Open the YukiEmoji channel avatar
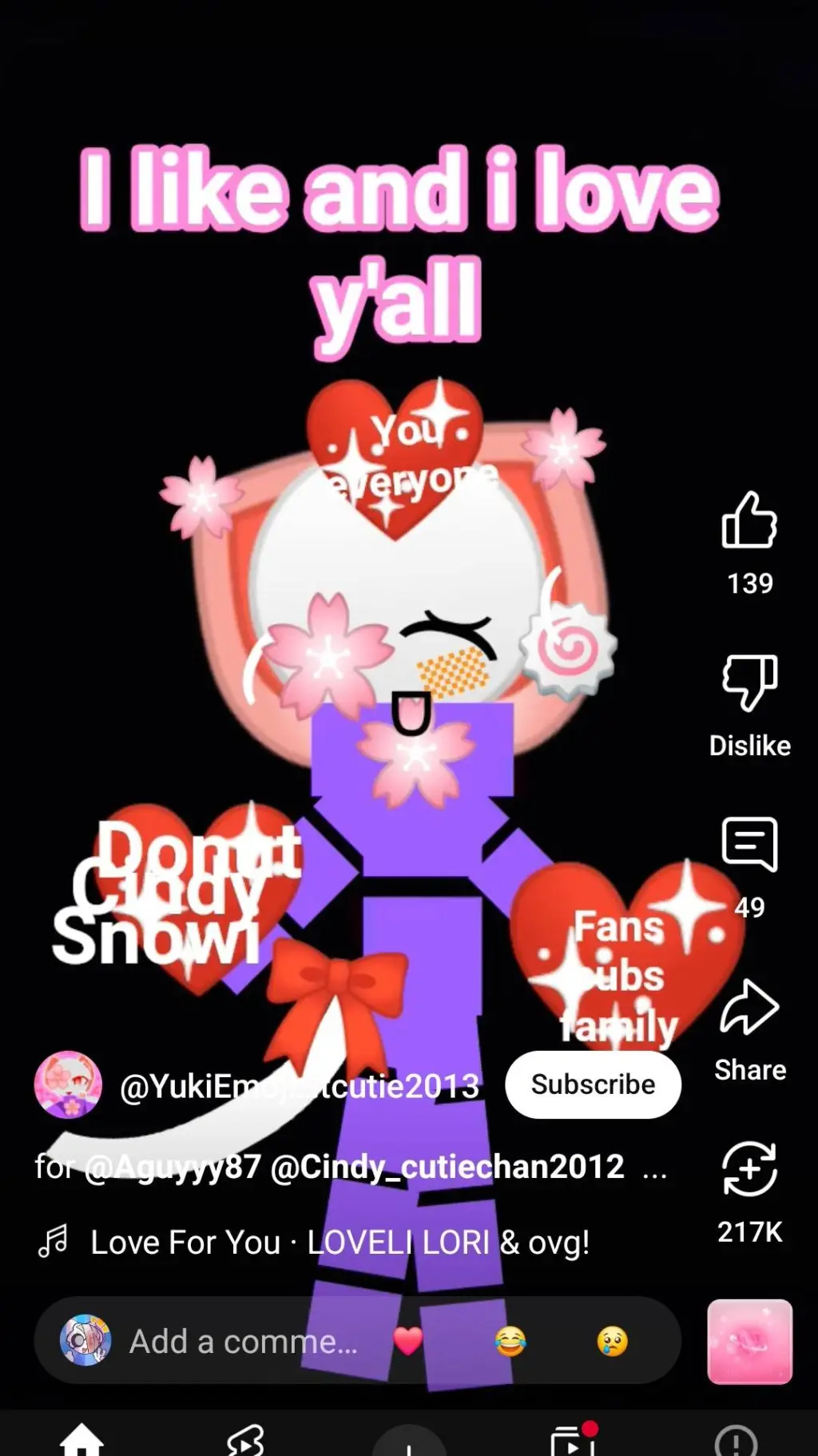Viewport: 818px width, 1456px height. (x=68, y=1084)
